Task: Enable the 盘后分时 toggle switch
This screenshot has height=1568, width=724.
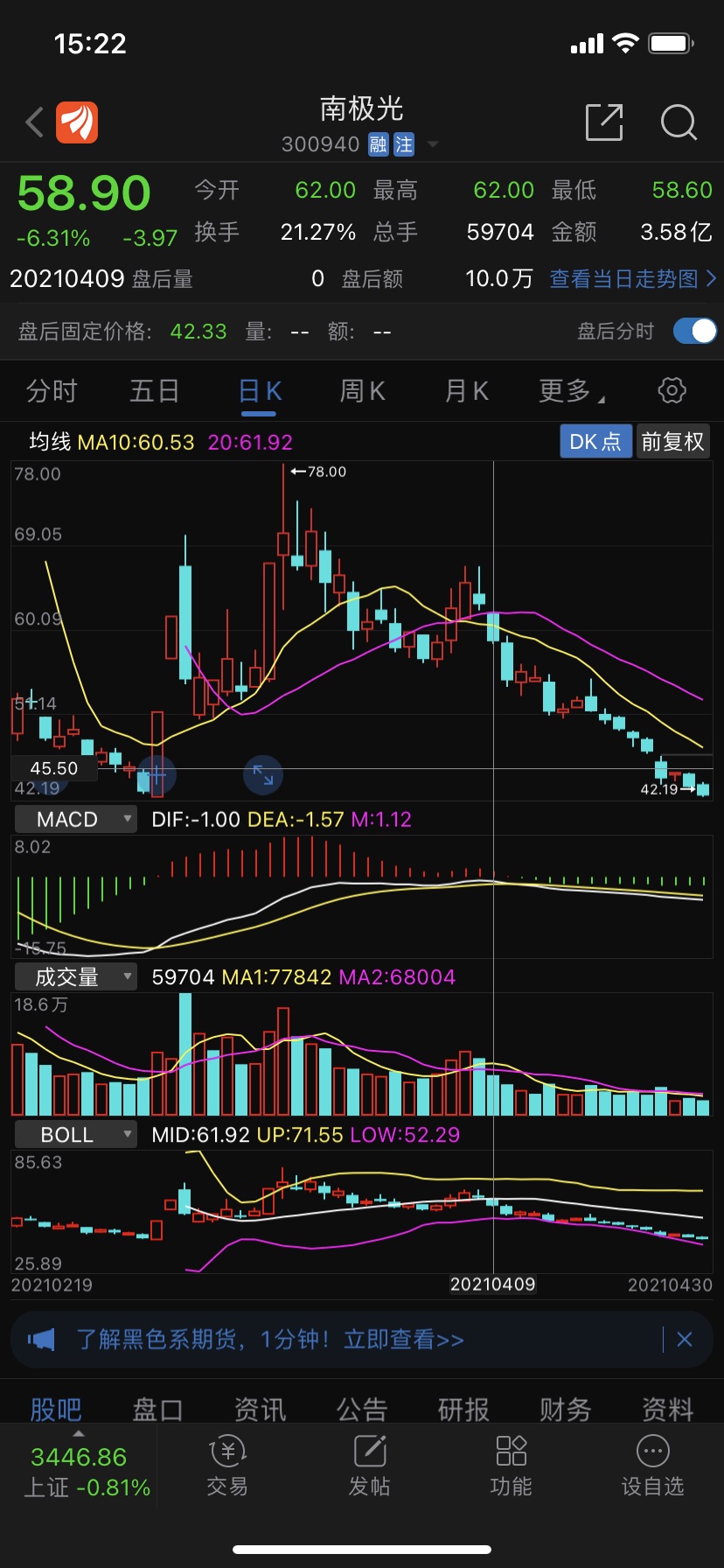Action: [693, 332]
